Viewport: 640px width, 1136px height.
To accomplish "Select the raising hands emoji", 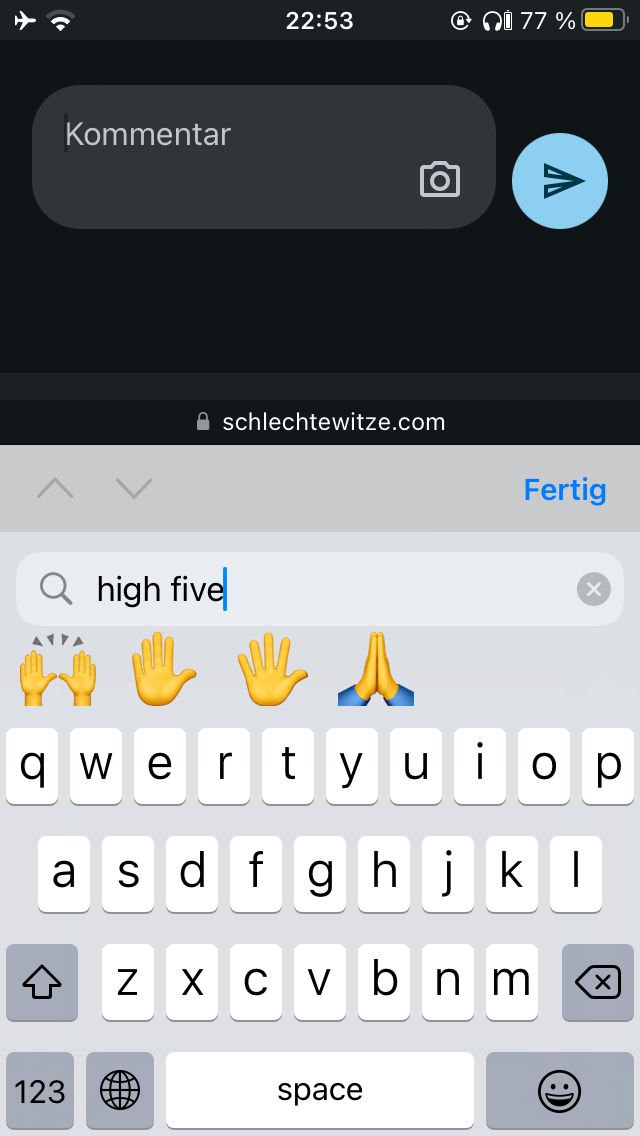I will (58, 670).
